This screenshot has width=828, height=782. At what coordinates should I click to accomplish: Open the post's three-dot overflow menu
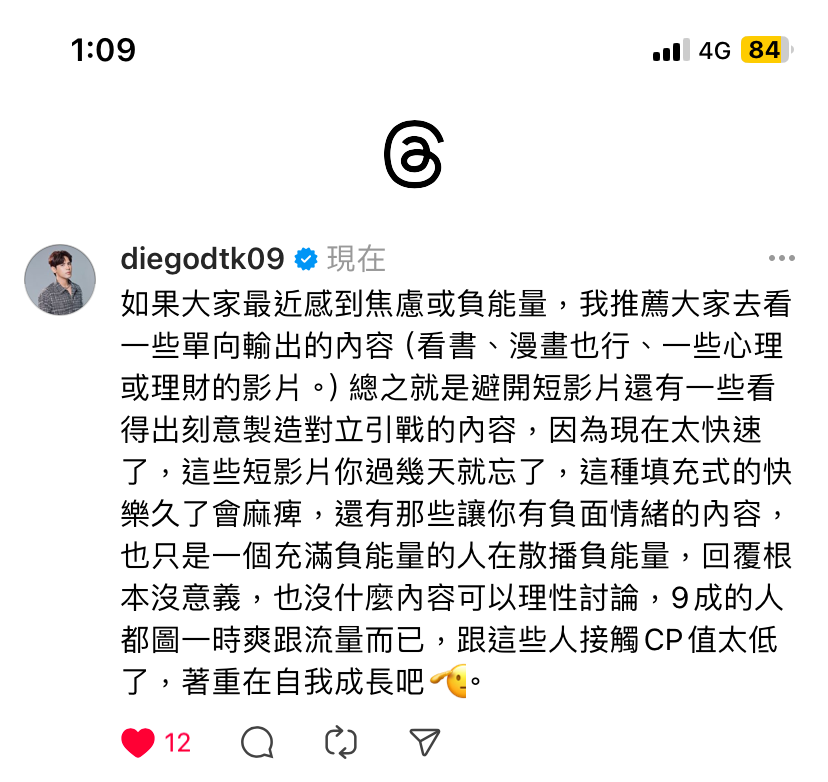coord(781,259)
